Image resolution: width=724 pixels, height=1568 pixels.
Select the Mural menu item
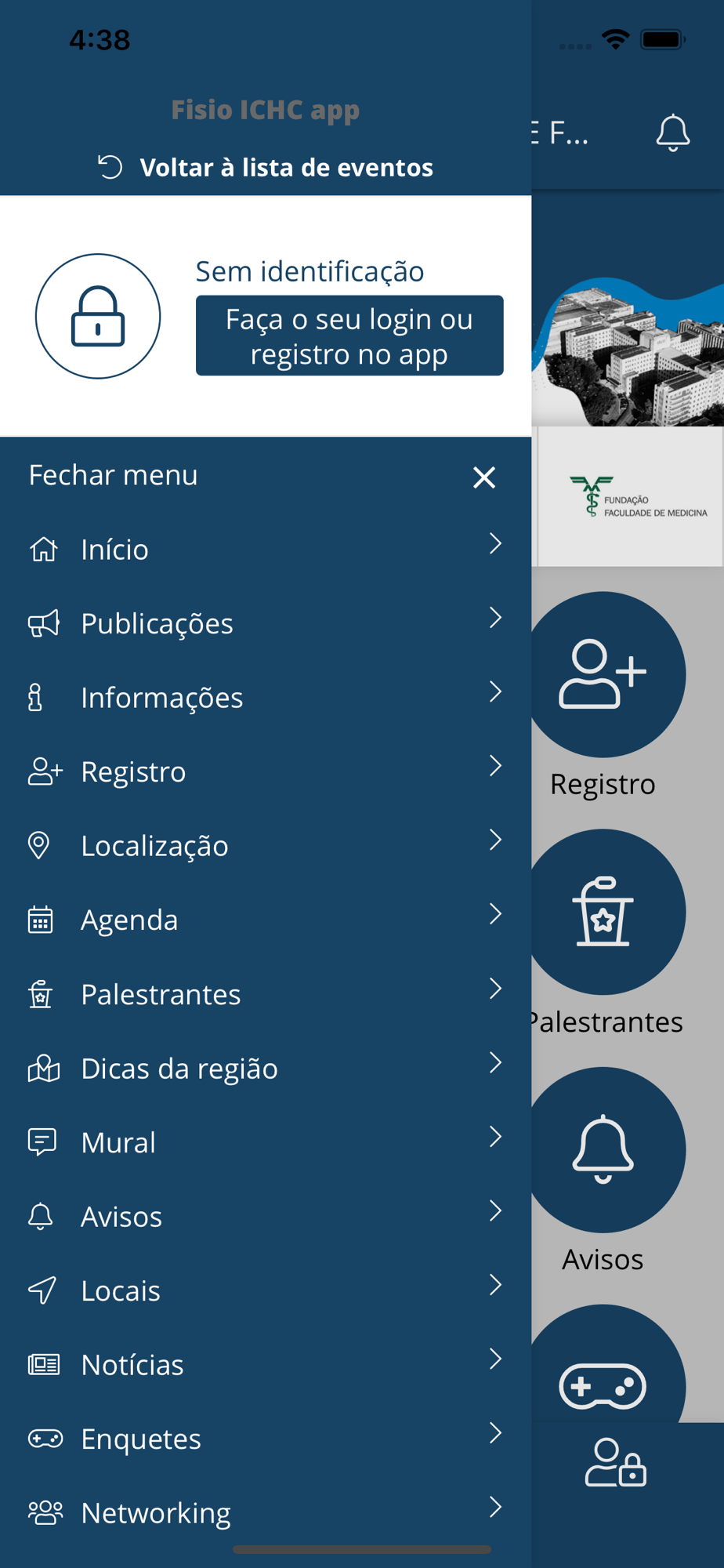tap(266, 1142)
